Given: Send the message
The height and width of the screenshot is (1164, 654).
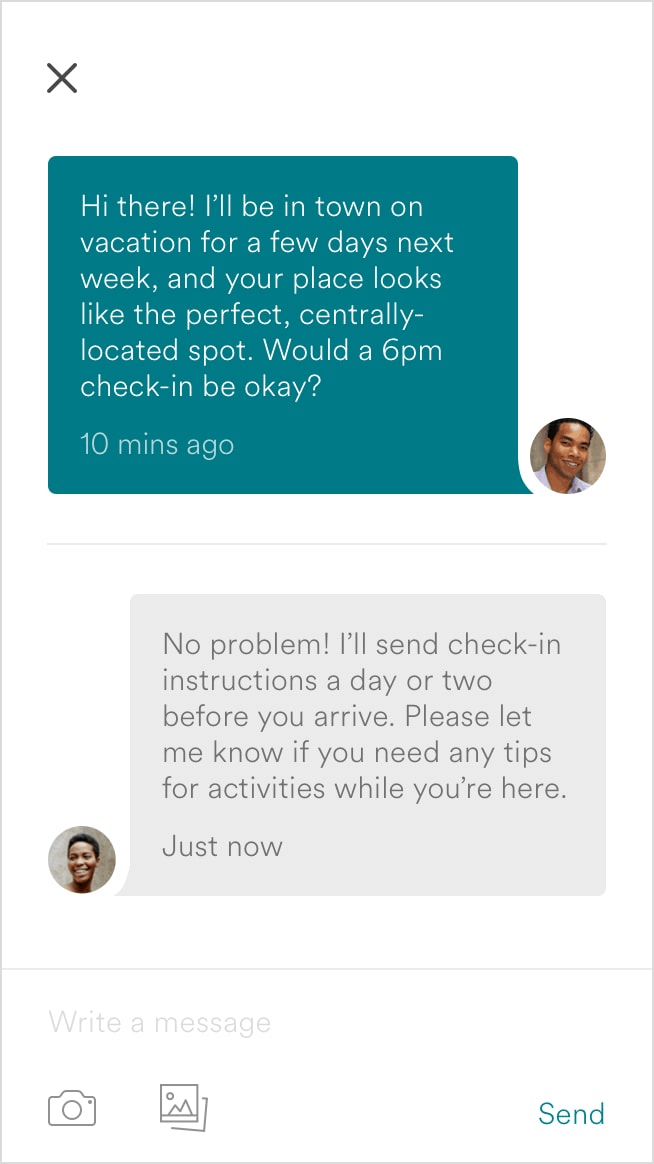Looking at the screenshot, I should (571, 1113).
